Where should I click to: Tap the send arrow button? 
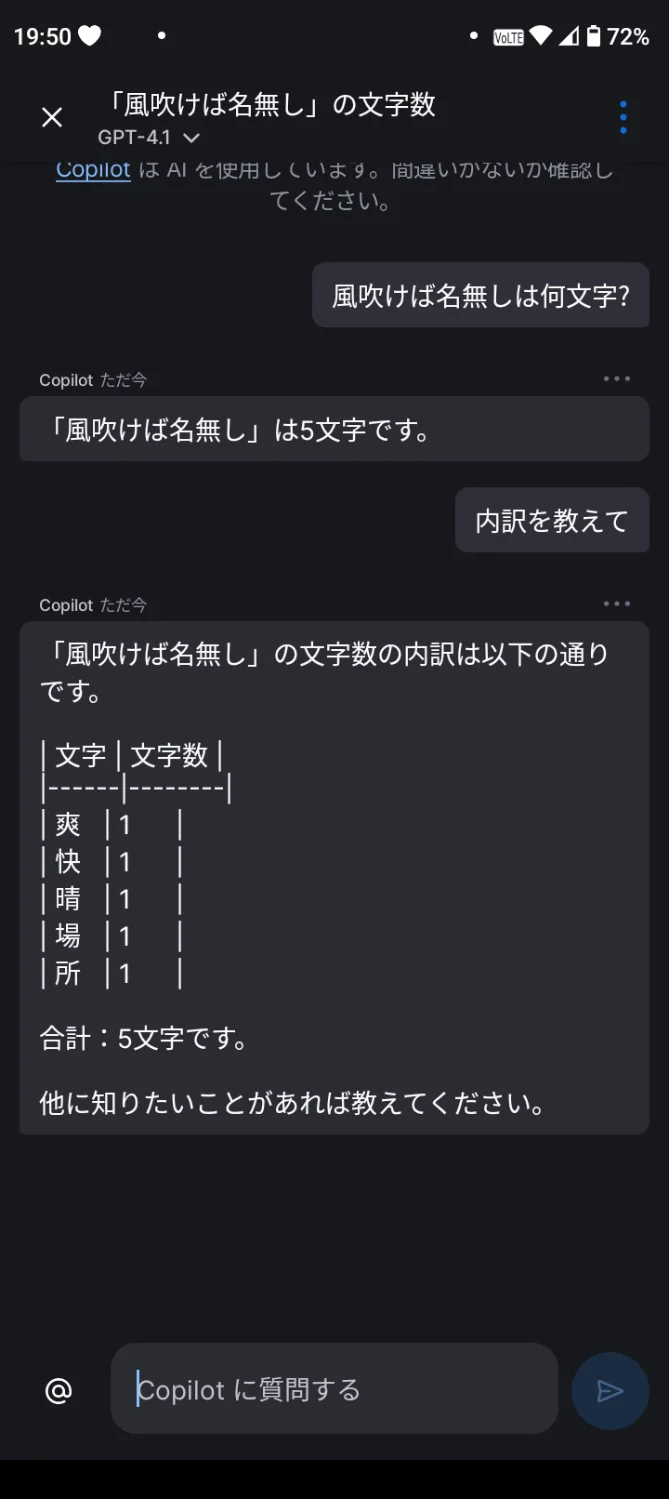point(610,1391)
